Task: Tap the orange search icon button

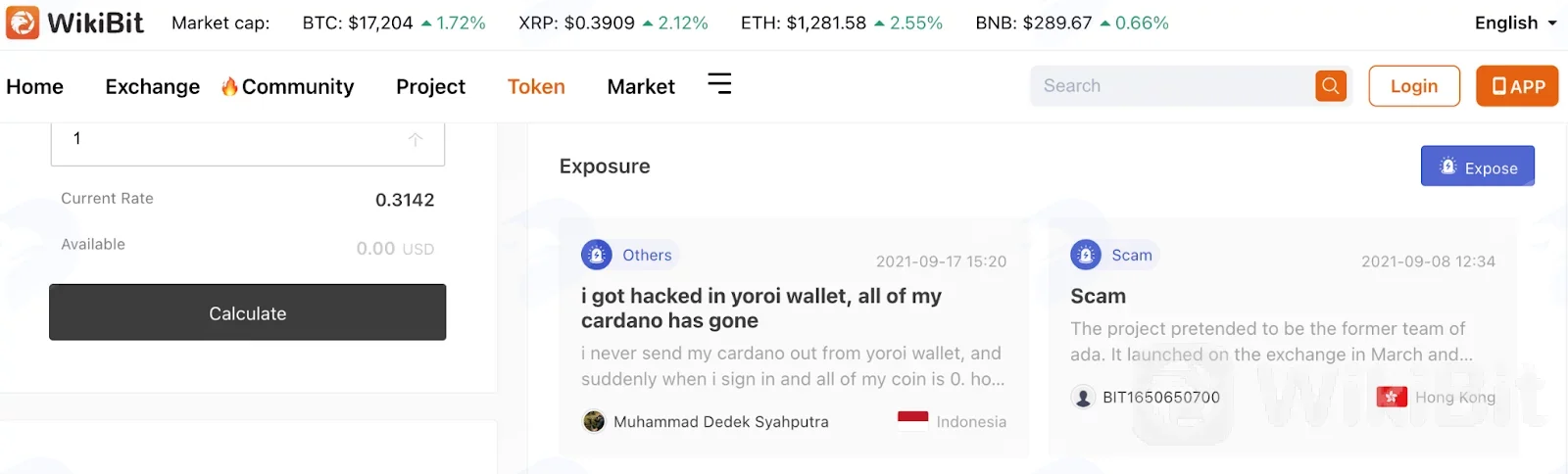Action: point(1330,86)
